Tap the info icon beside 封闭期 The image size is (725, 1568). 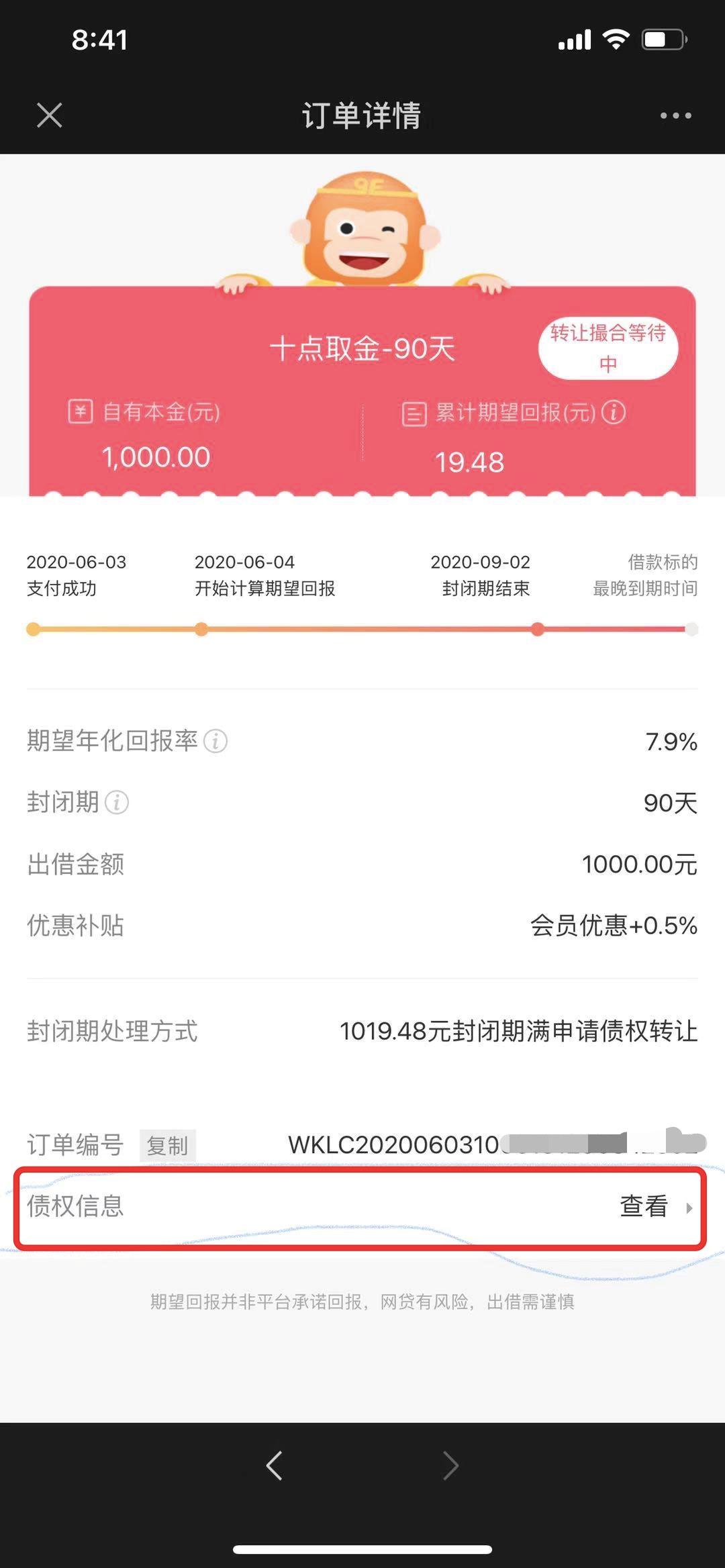click(x=116, y=801)
